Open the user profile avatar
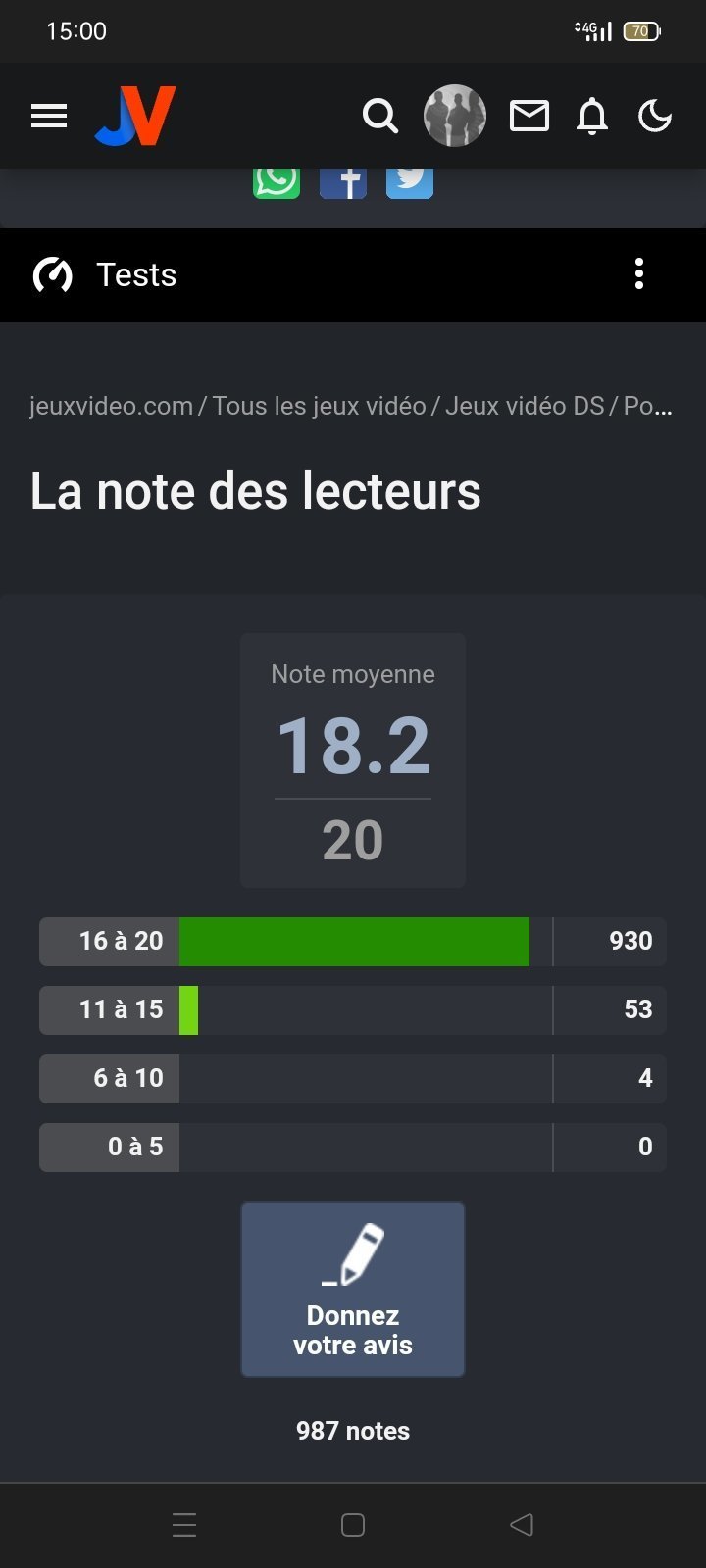706x1568 pixels. pos(454,117)
